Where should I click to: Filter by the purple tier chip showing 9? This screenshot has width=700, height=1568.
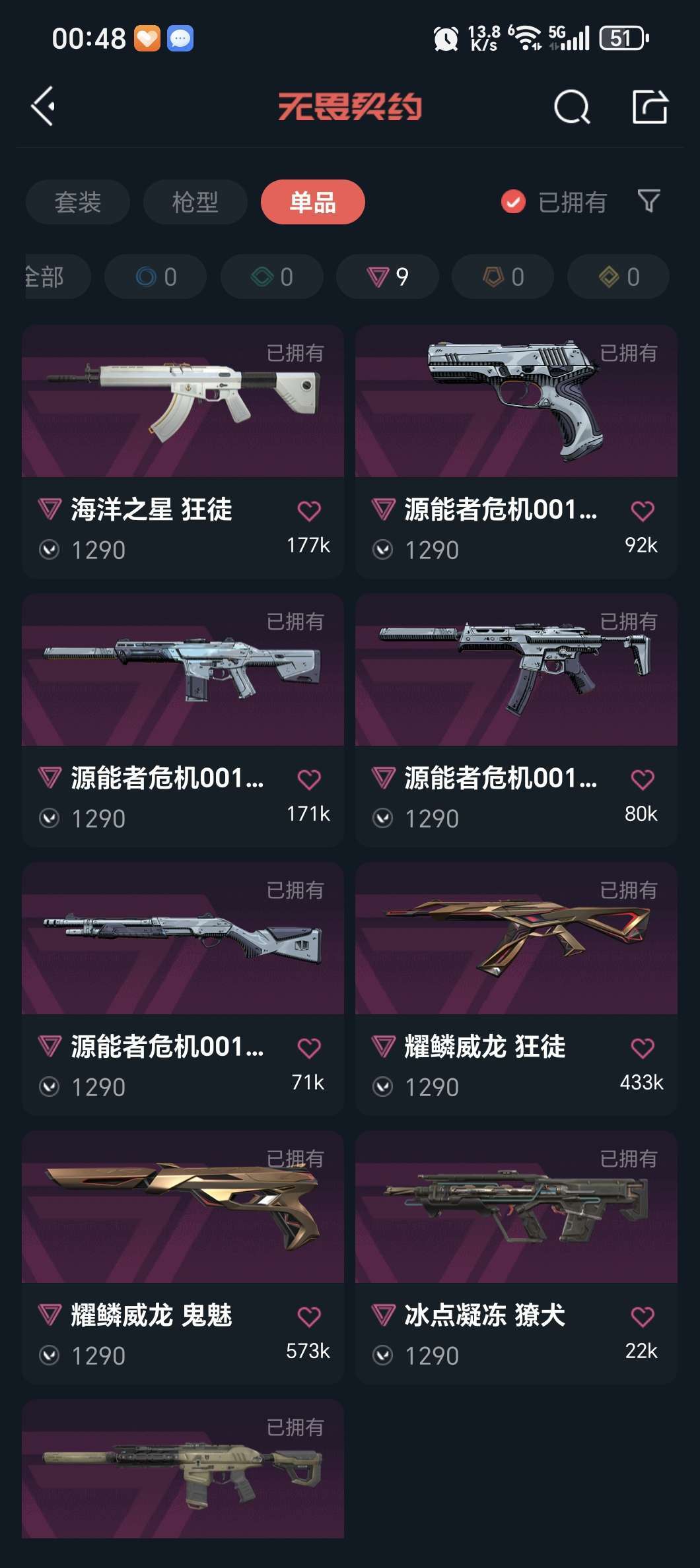tap(388, 277)
